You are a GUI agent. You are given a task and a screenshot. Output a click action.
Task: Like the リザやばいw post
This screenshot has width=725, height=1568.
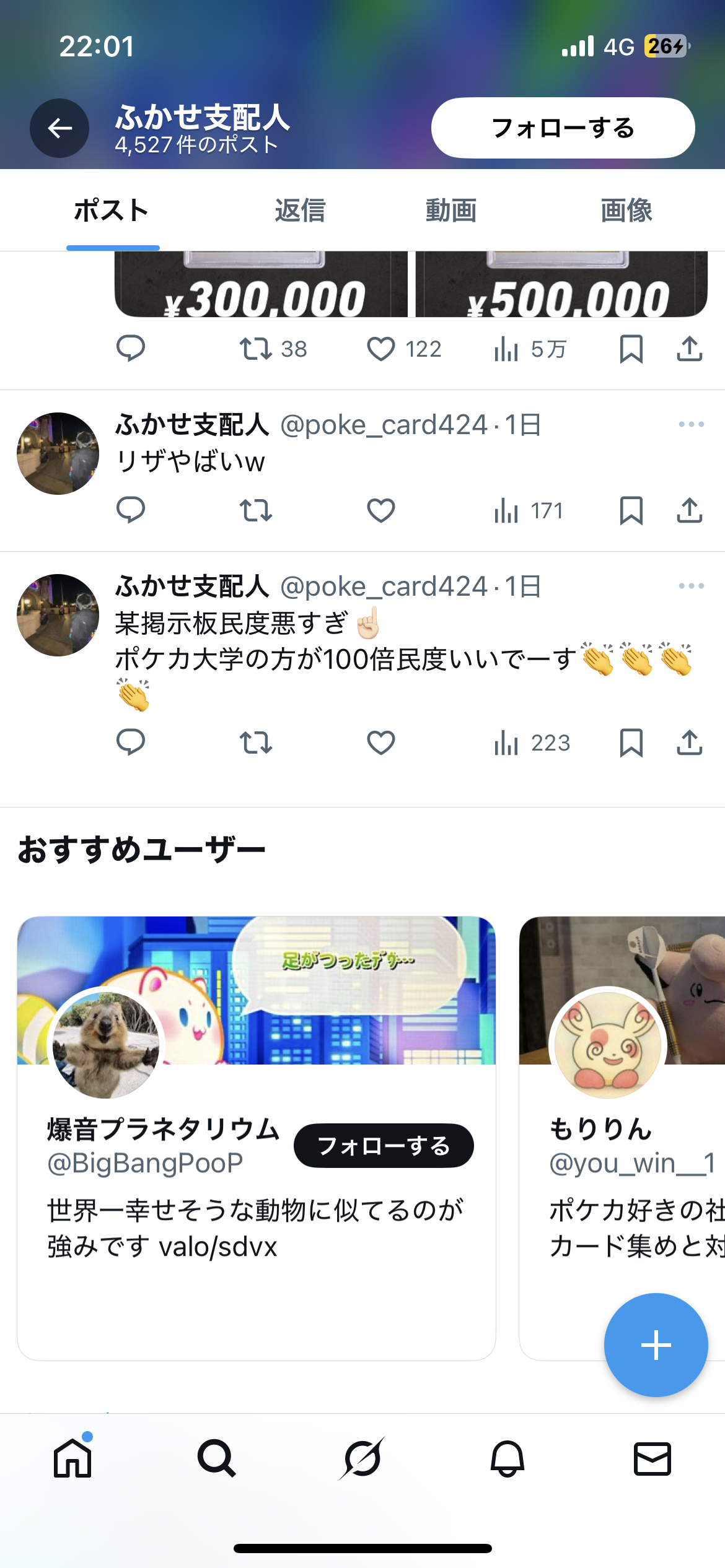click(x=381, y=511)
